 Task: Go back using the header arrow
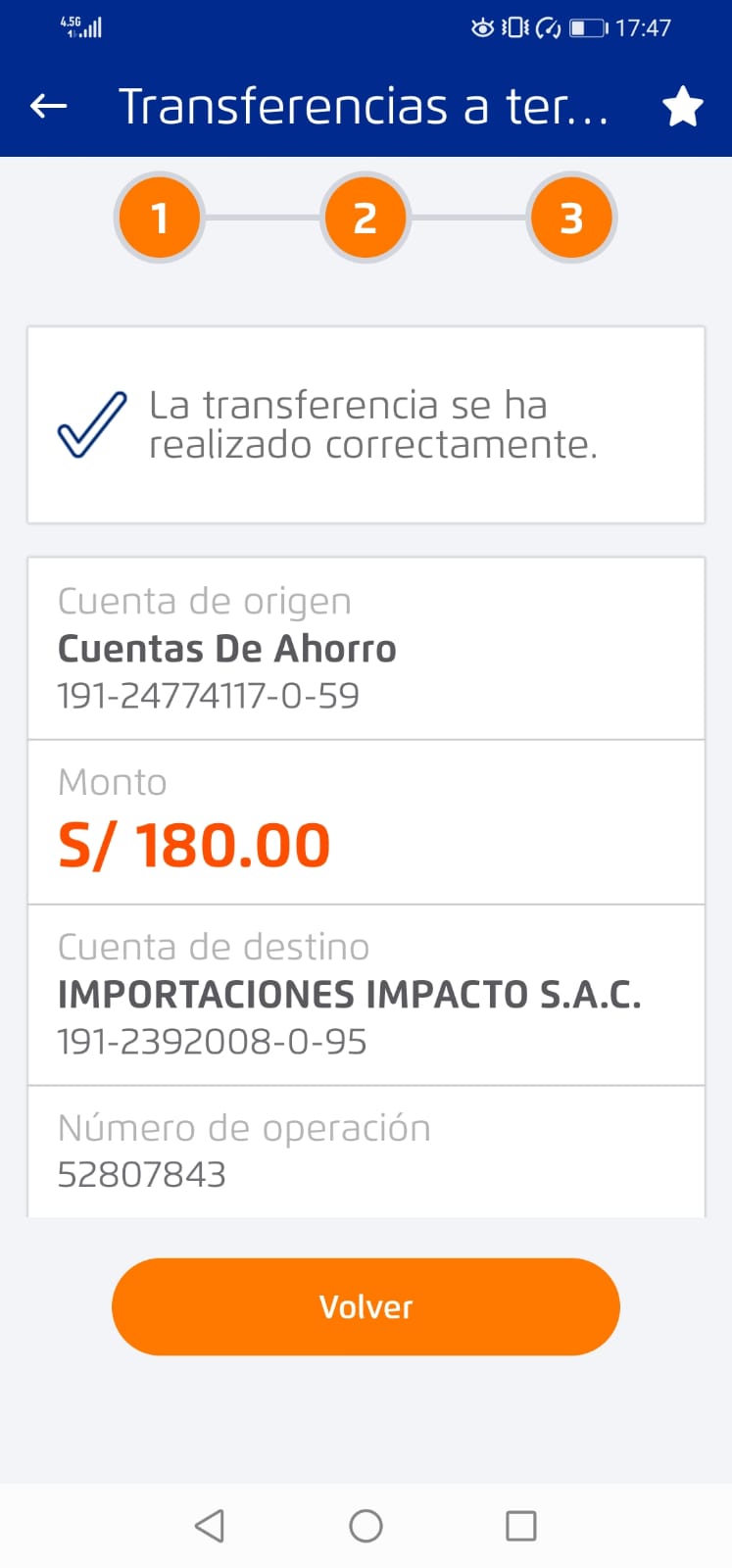point(48,106)
